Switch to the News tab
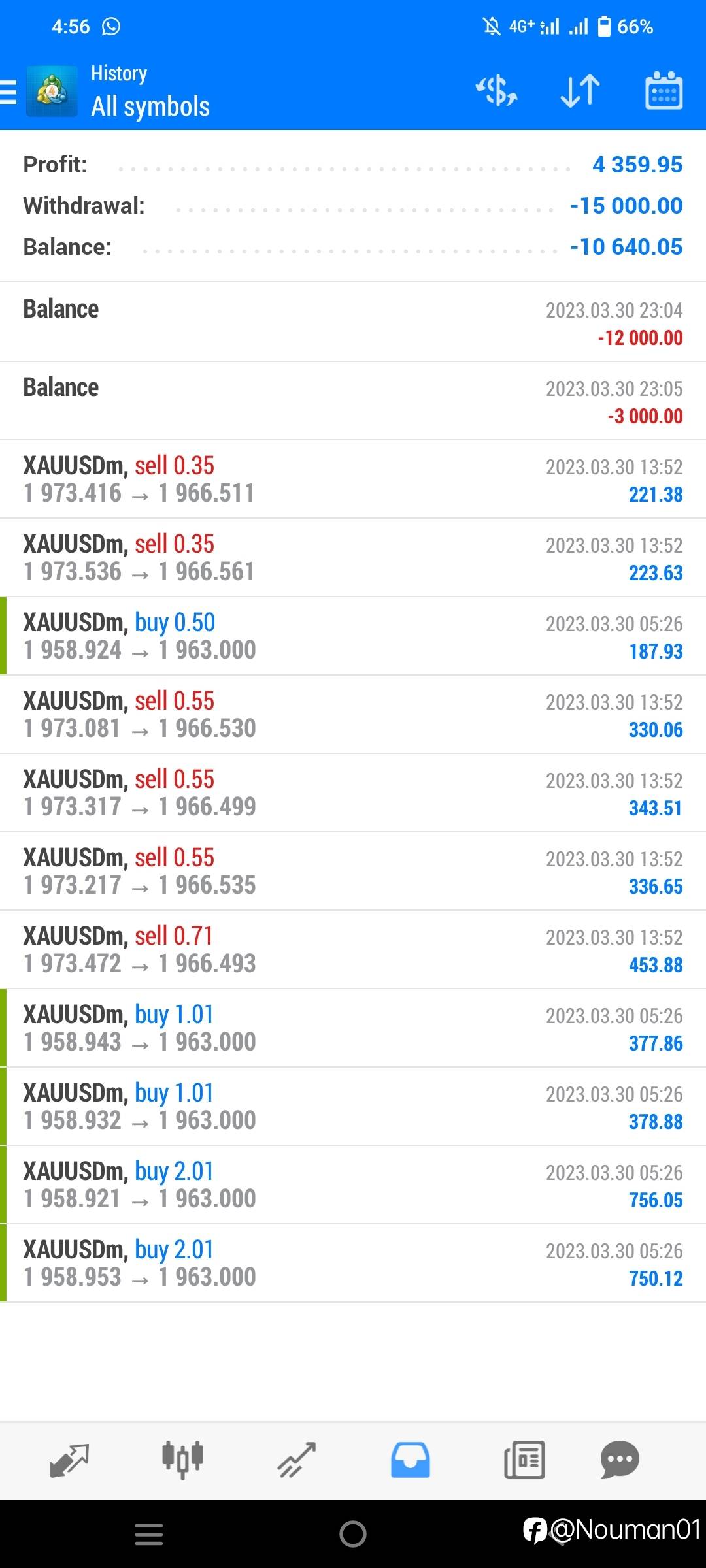 coord(524,1460)
